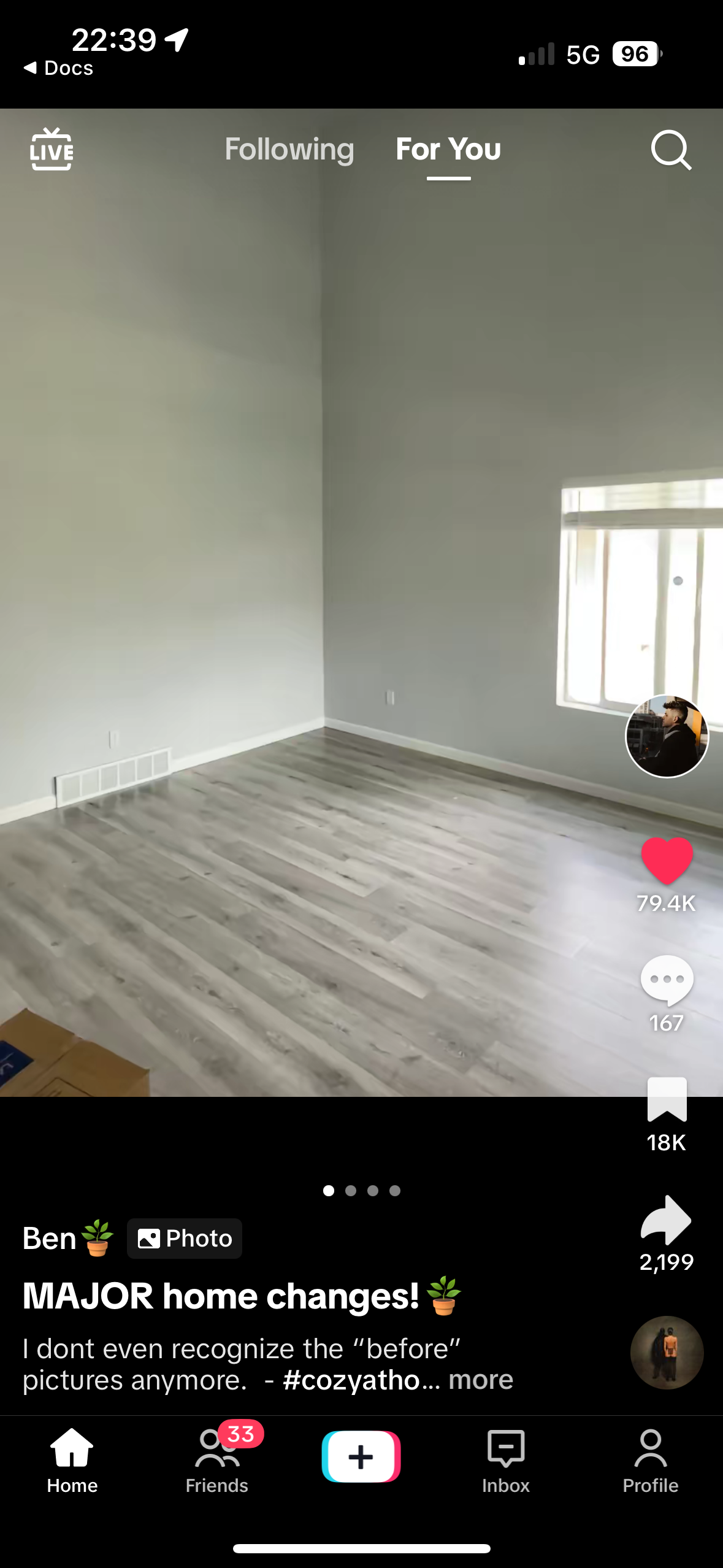
Task: Like this post with the heart
Action: [x=667, y=860]
